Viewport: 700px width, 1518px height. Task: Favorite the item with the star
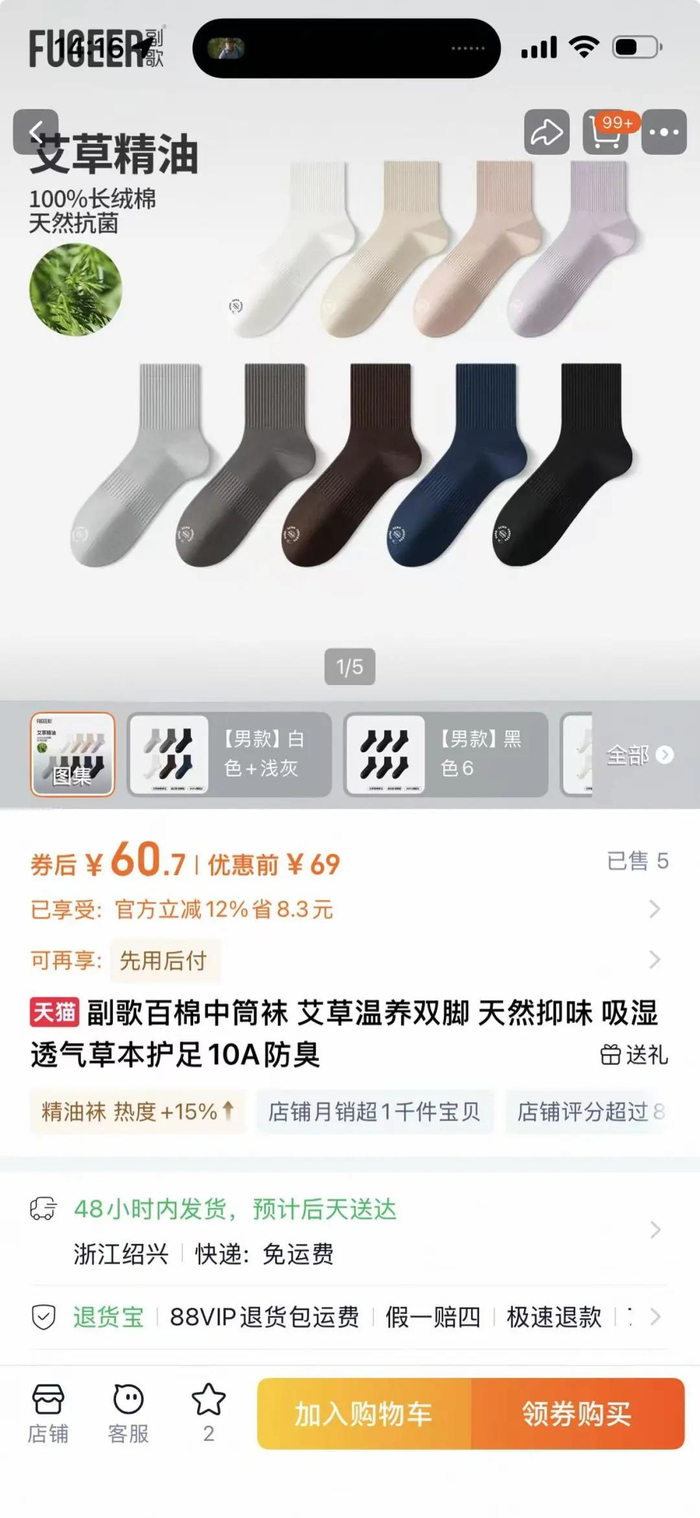pos(208,1414)
